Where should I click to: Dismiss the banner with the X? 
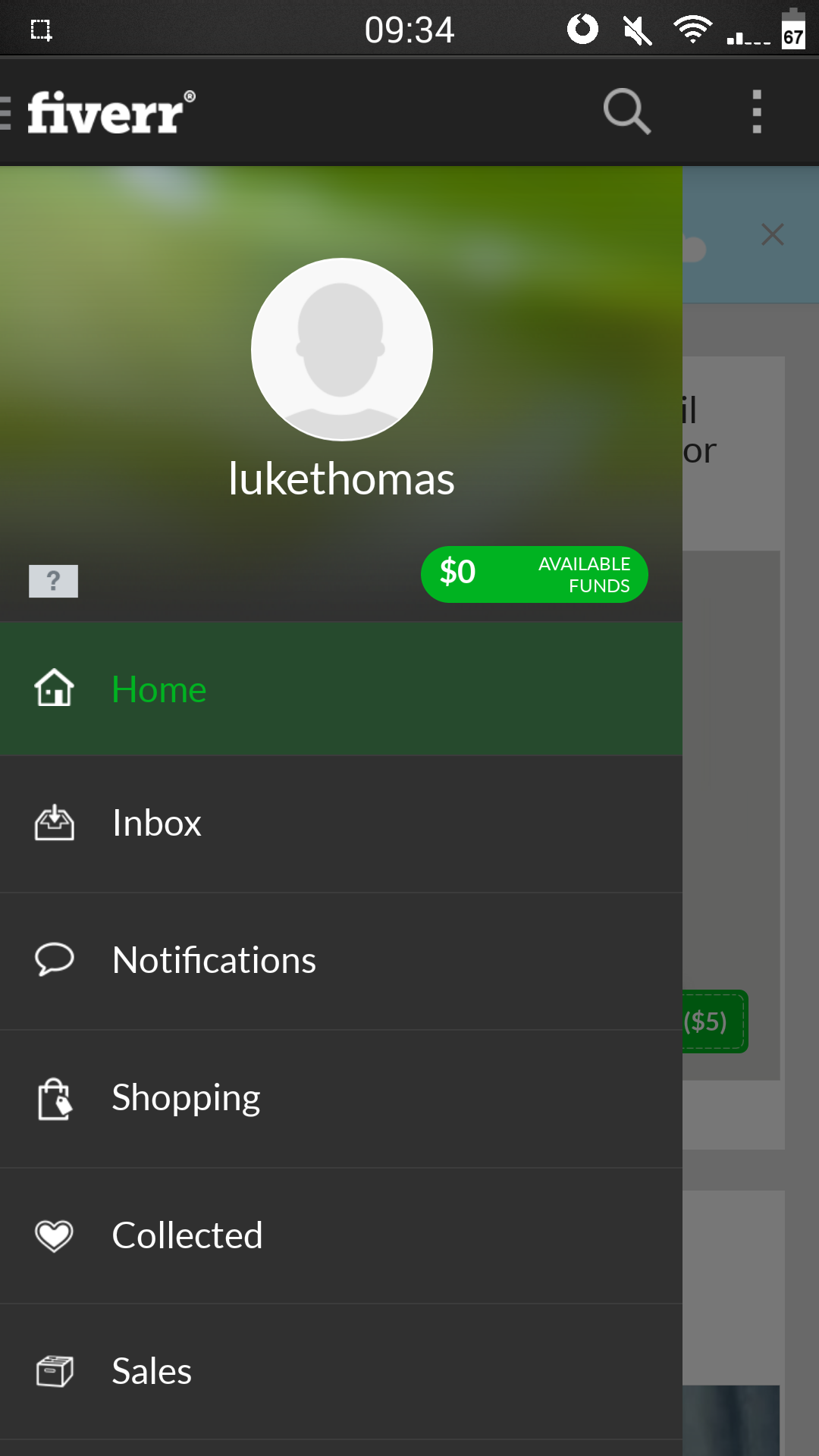(772, 234)
